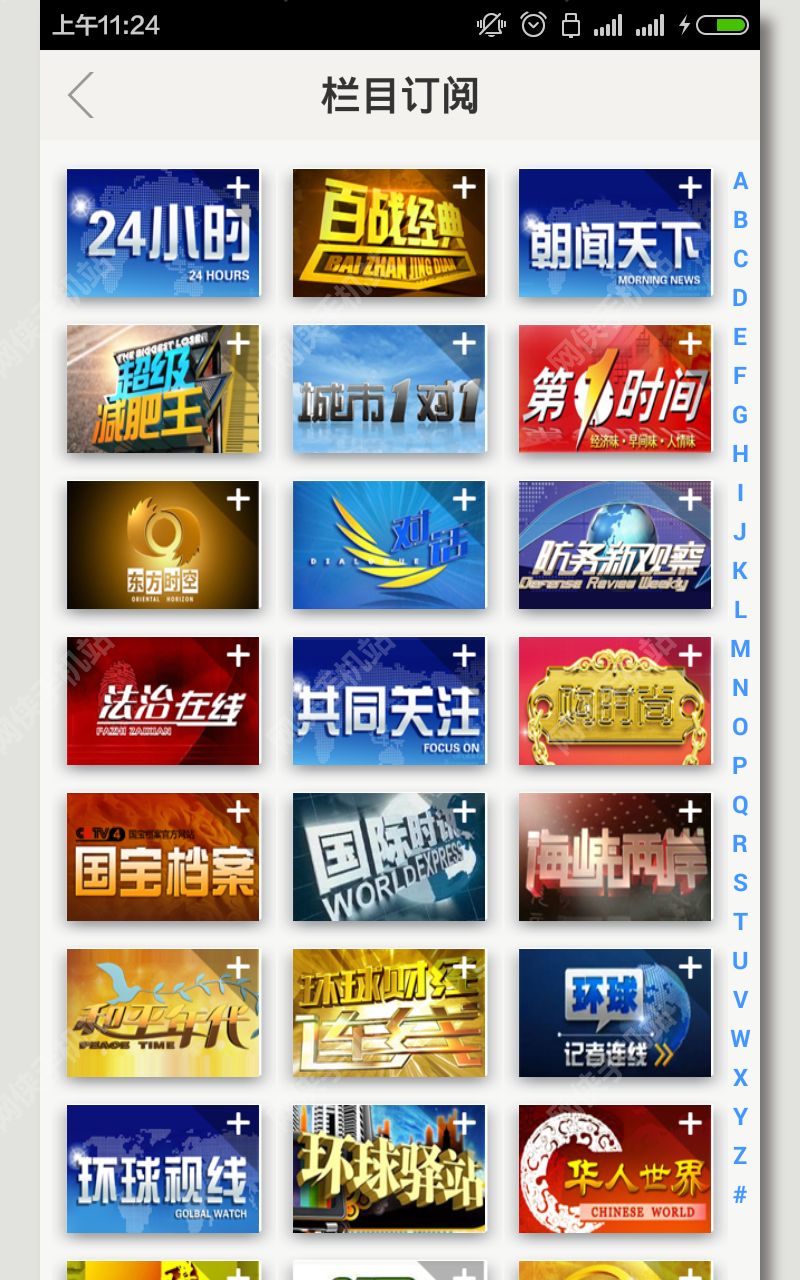This screenshot has width=800, height=1280.
Task: Open the 共同关注 program tile
Action: [x=388, y=701]
